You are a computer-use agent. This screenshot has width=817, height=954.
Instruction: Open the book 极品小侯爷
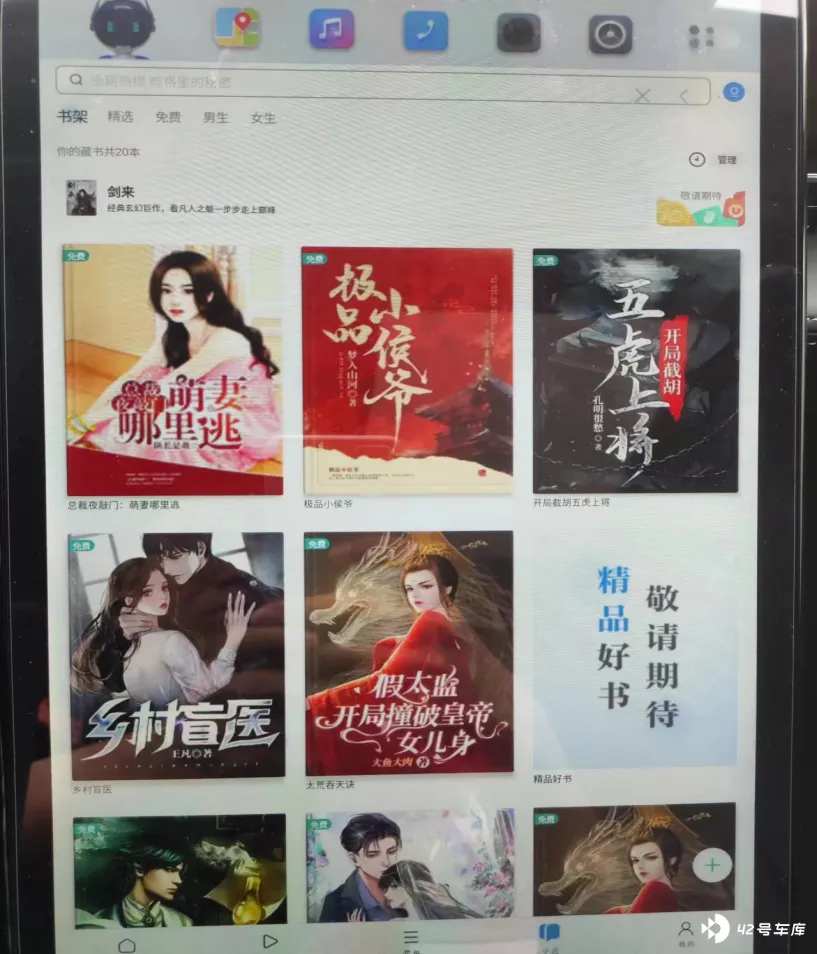407,370
